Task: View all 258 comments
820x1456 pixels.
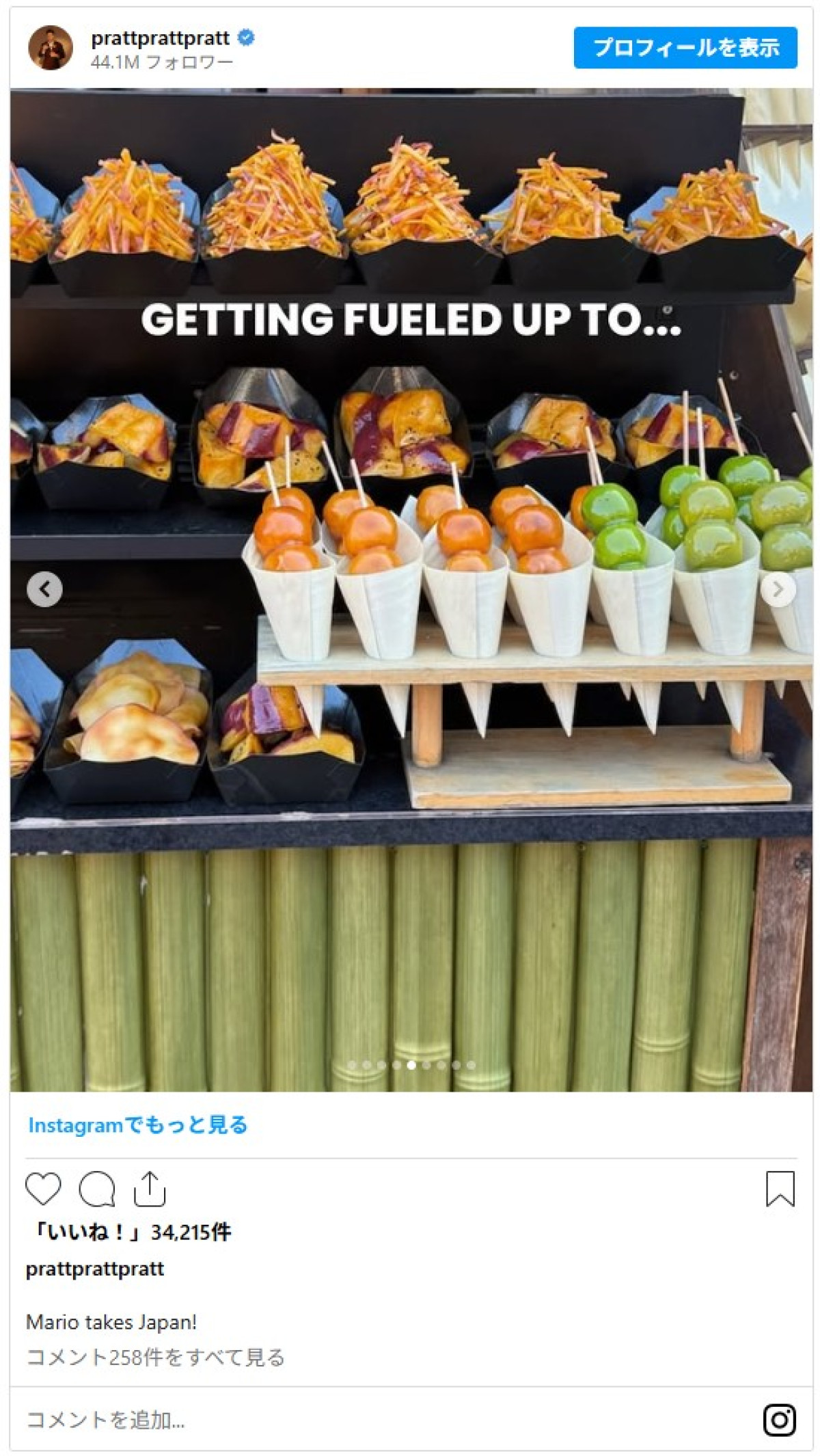Action: [x=155, y=1357]
